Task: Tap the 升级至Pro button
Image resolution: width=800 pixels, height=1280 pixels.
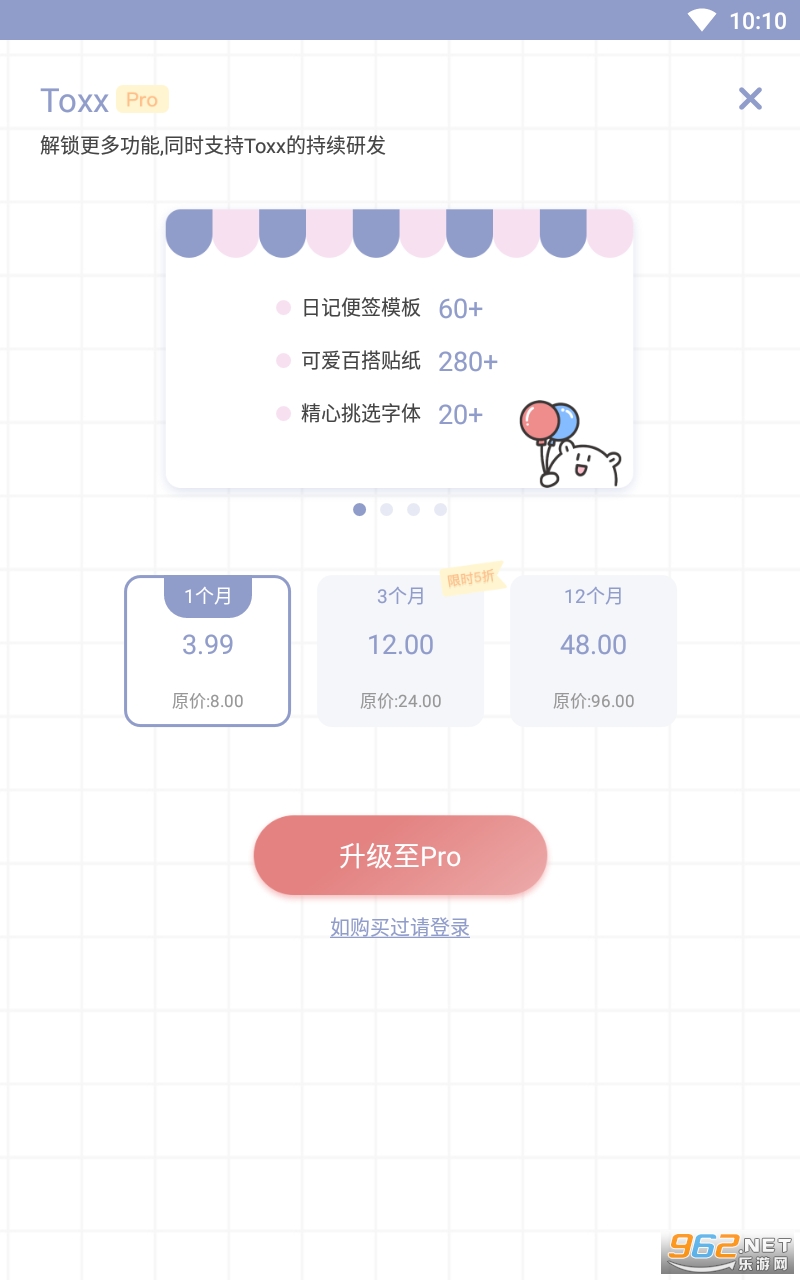Action: pos(400,856)
